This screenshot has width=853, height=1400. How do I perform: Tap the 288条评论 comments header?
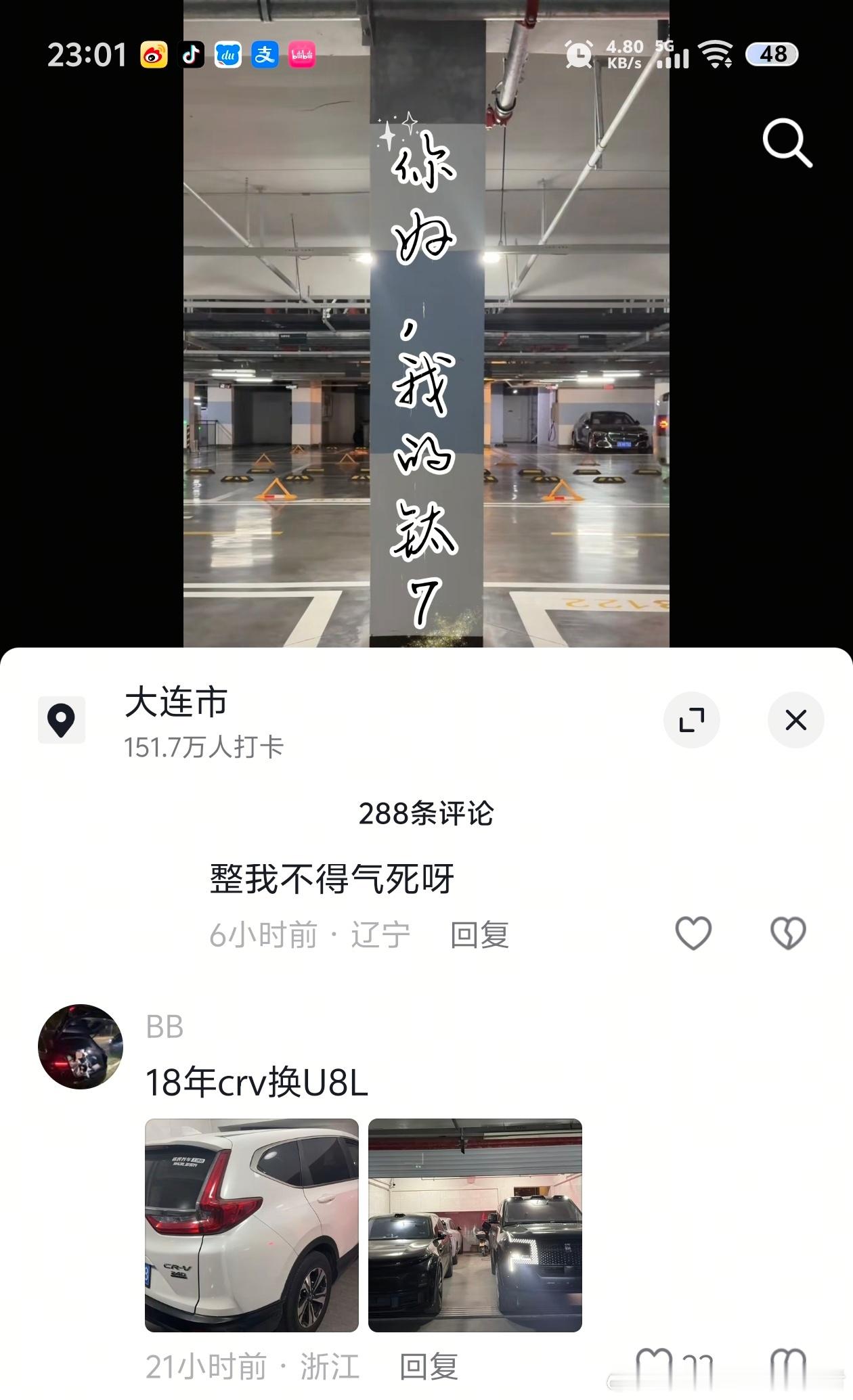(x=426, y=815)
